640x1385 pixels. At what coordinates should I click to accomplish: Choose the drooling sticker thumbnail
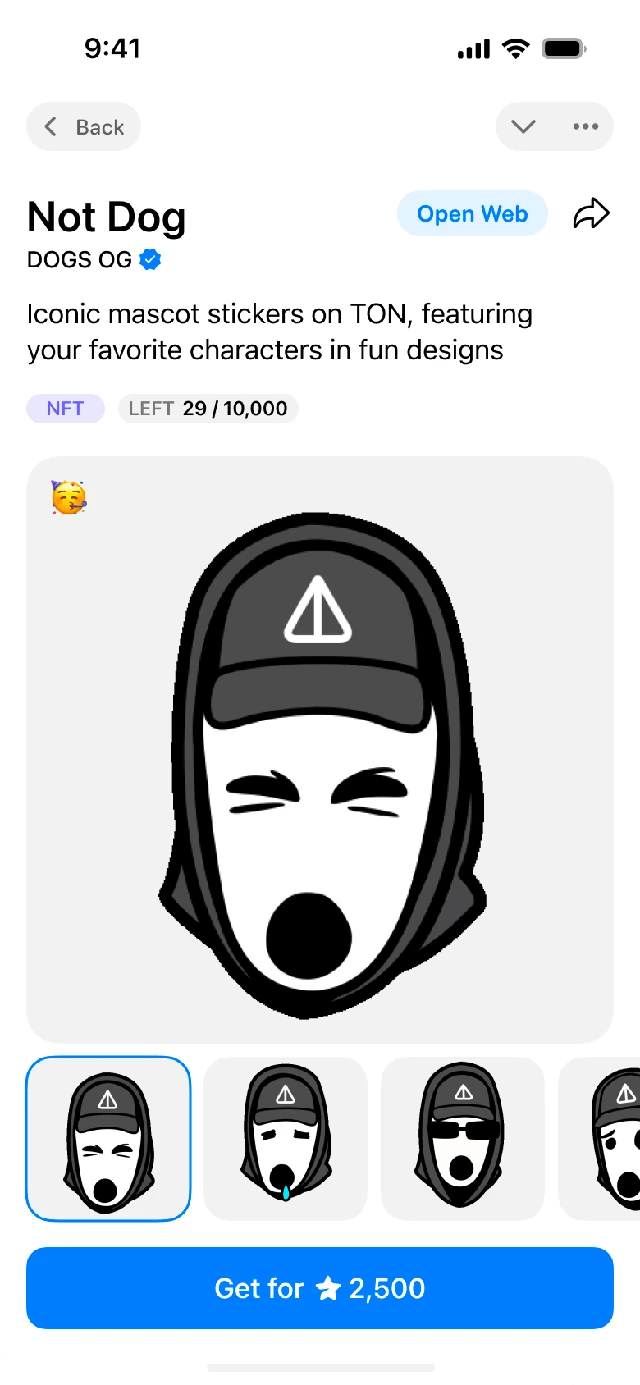285,1139
